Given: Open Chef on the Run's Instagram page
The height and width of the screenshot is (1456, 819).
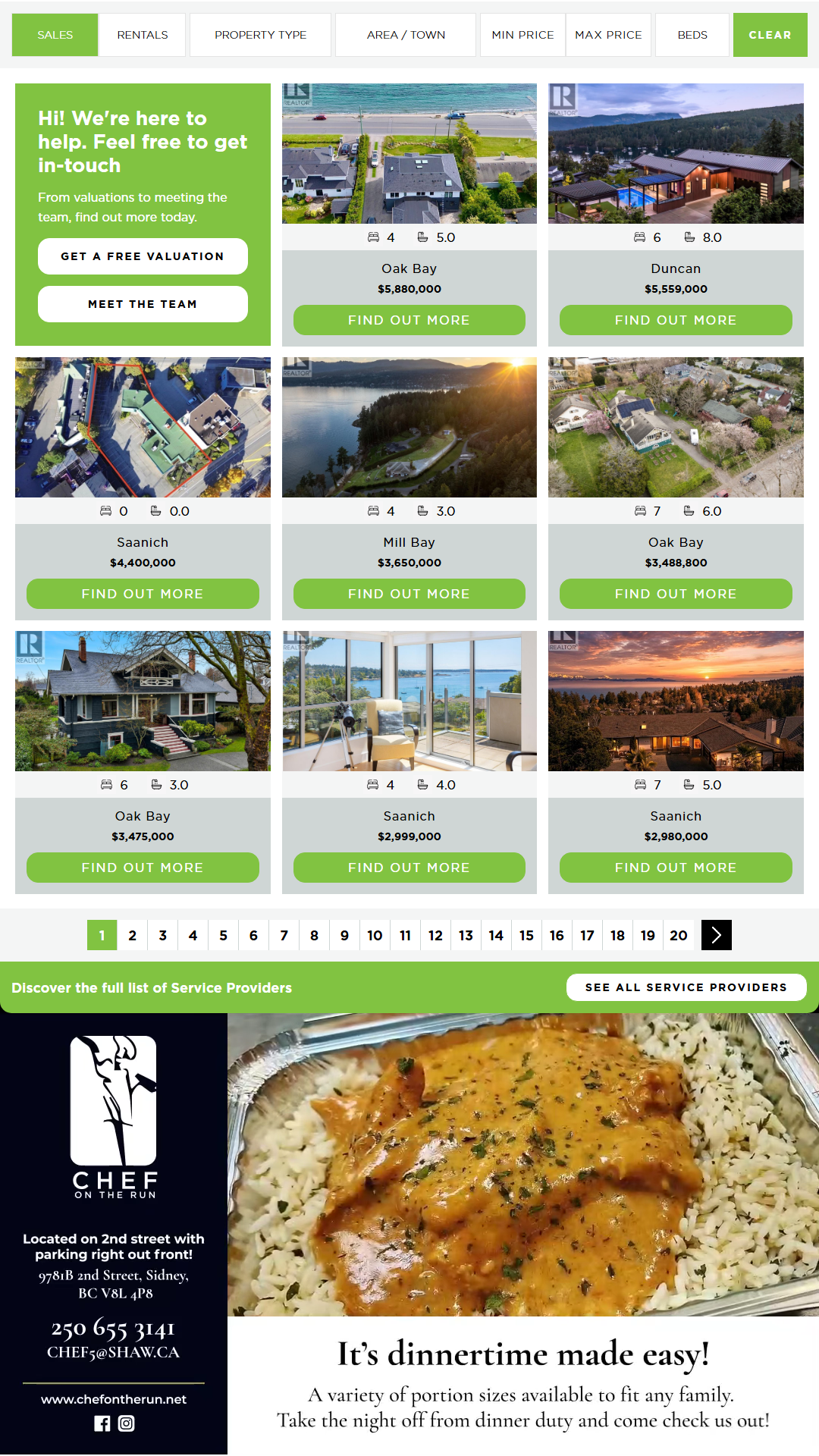Looking at the screenshot, I should (127, 1423).
